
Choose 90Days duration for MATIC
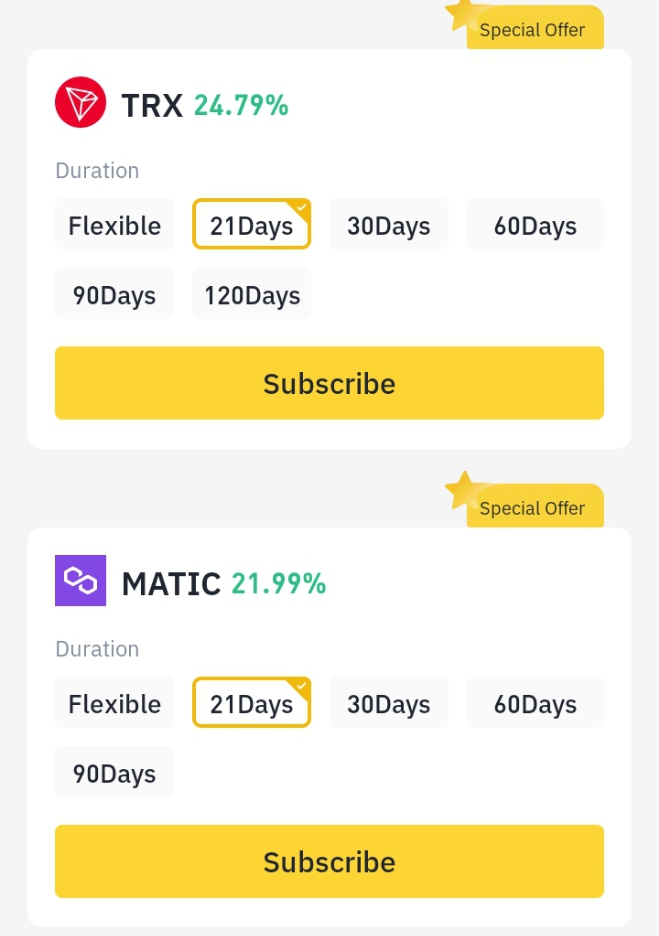click(114, 772)
